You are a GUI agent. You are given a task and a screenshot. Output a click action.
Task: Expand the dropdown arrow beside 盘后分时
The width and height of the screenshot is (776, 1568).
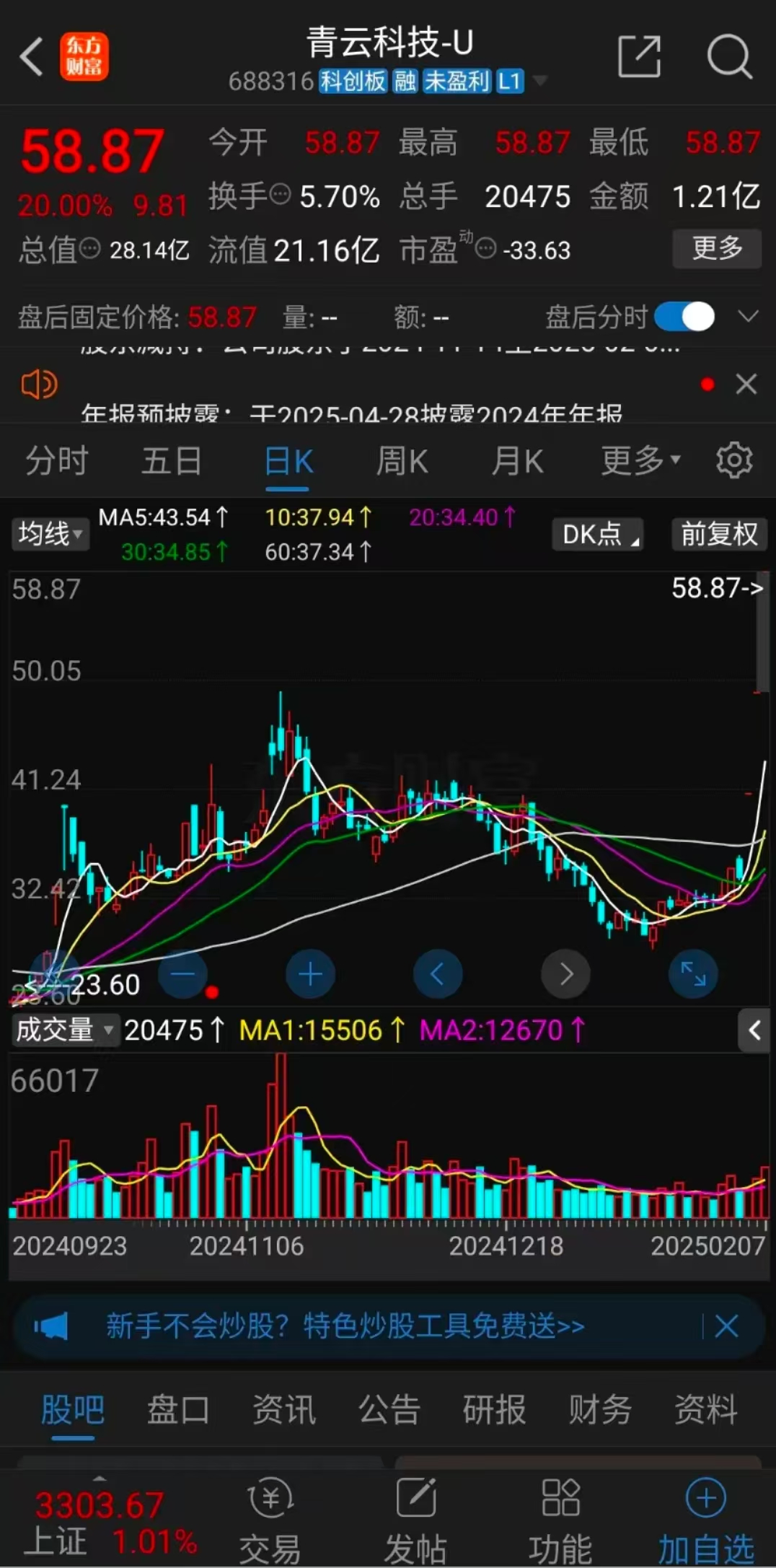pos(748,316)
